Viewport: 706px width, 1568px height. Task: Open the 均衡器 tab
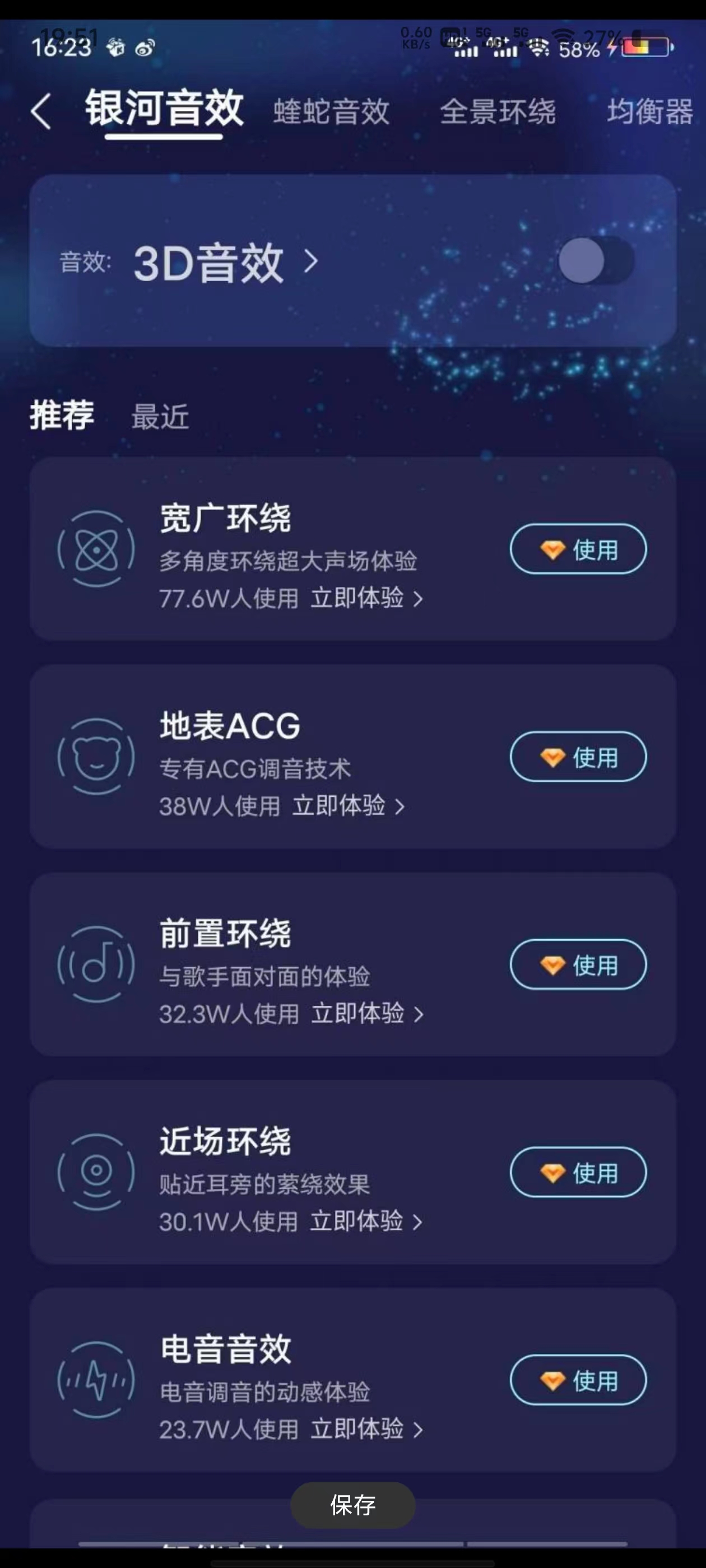point(649,112)
